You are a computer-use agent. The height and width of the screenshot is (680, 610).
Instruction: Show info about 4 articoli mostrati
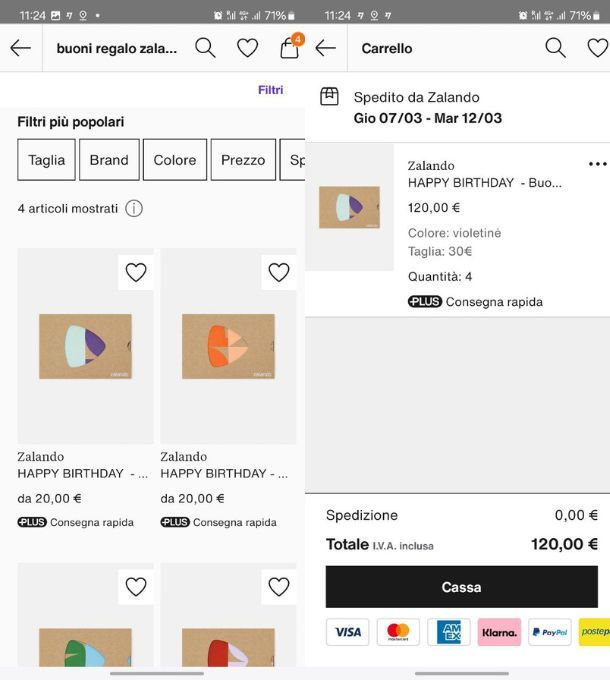click(134, 209)
